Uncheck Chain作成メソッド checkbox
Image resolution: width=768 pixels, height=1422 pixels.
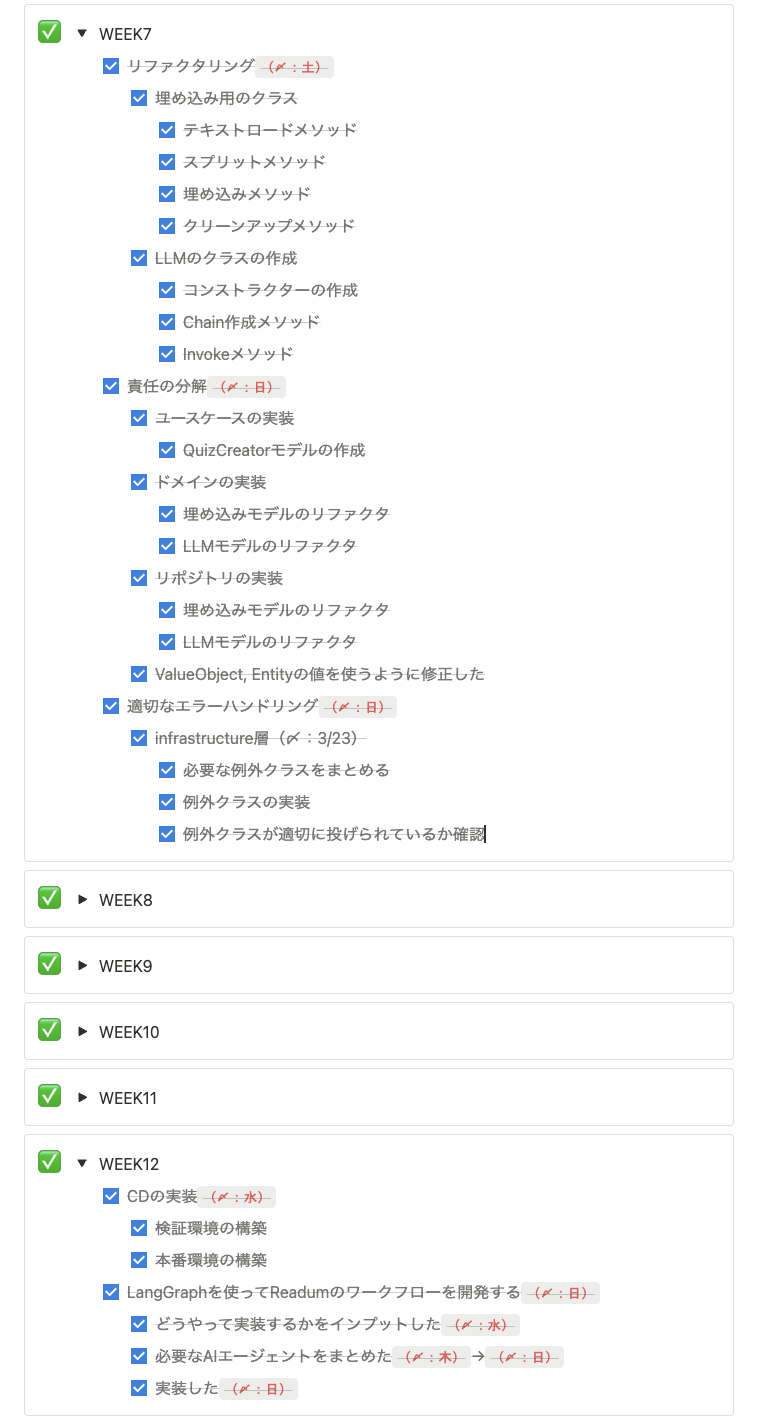[167, 322]
